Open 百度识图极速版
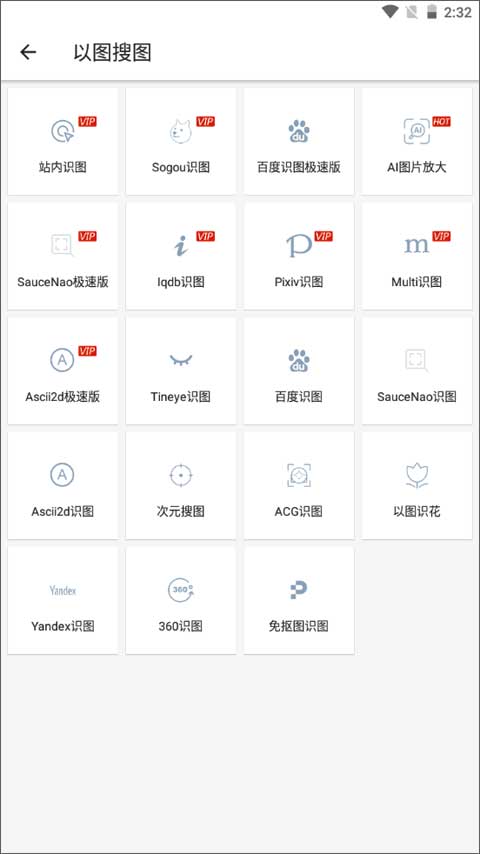 299,141
